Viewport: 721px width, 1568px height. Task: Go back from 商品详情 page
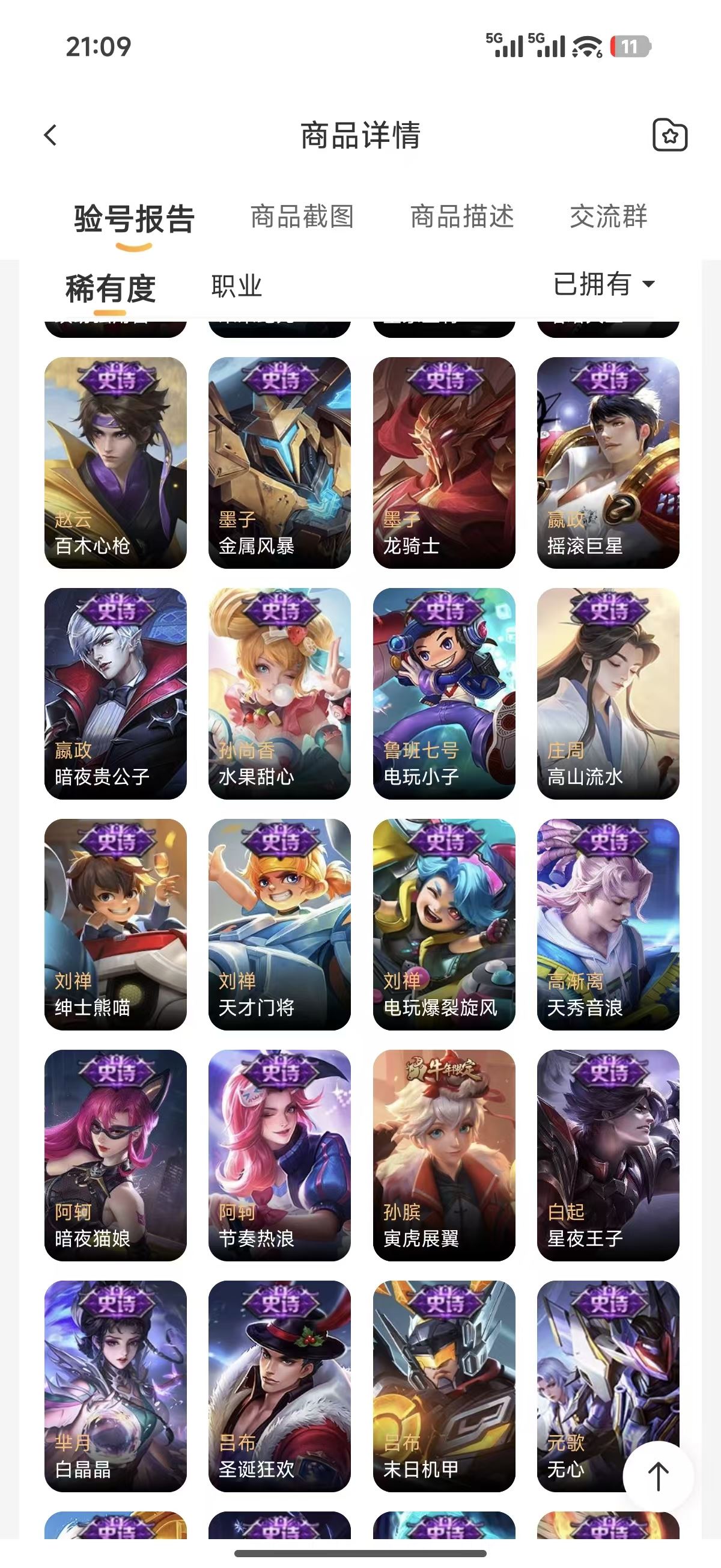(51, 135)
